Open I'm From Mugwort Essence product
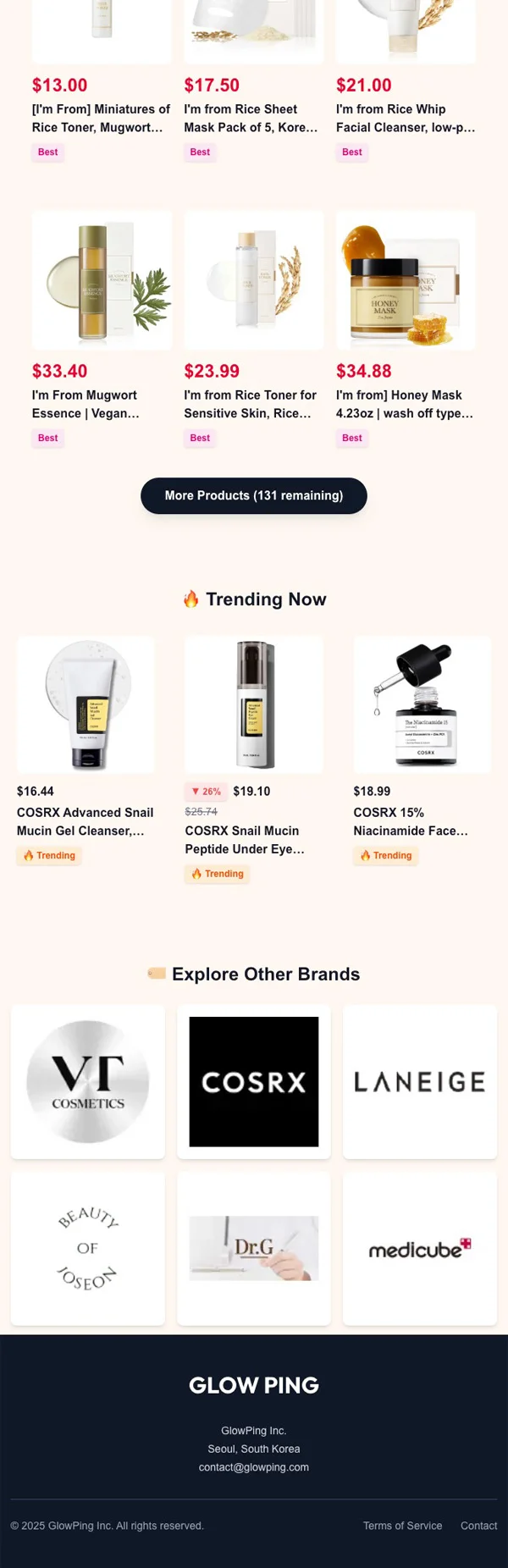Image resolution: width=508 pixels, height=1568 pixels. click(x=102, y=281)
